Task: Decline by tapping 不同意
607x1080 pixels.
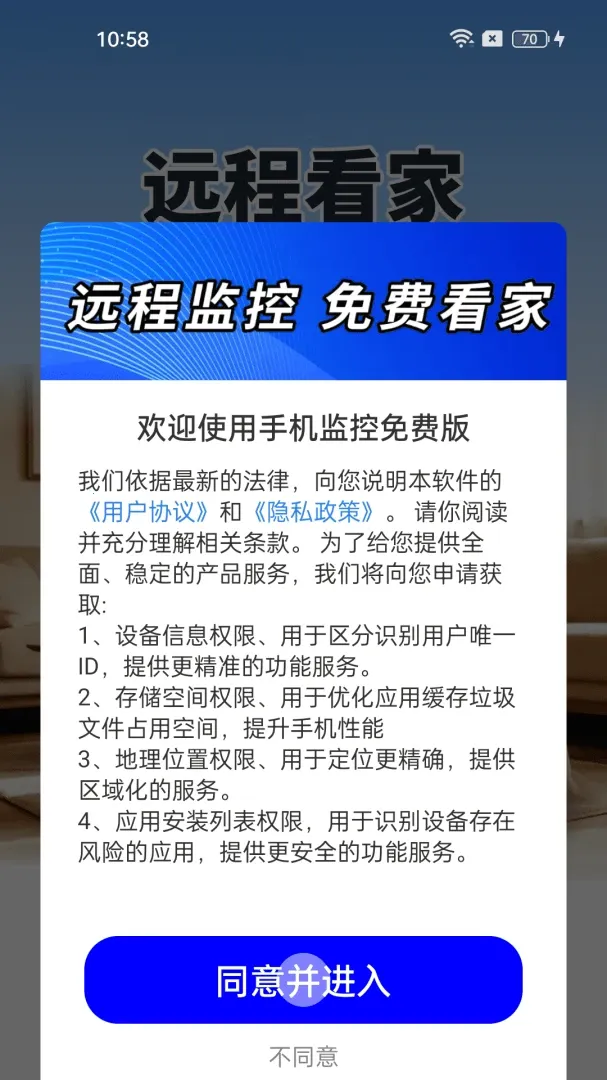Action: pos(303,1057)
